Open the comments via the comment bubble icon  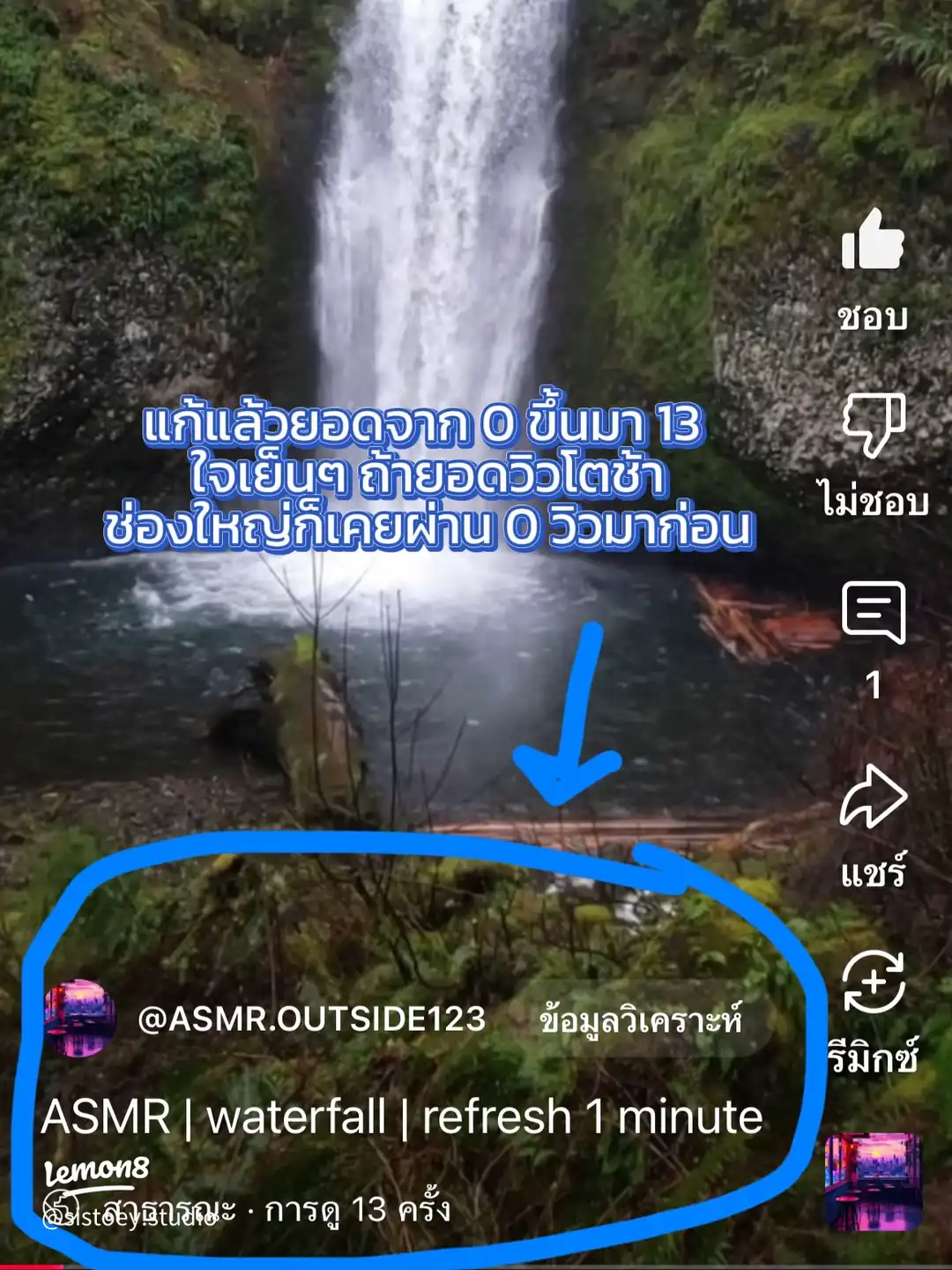click(x=877, y=615)
